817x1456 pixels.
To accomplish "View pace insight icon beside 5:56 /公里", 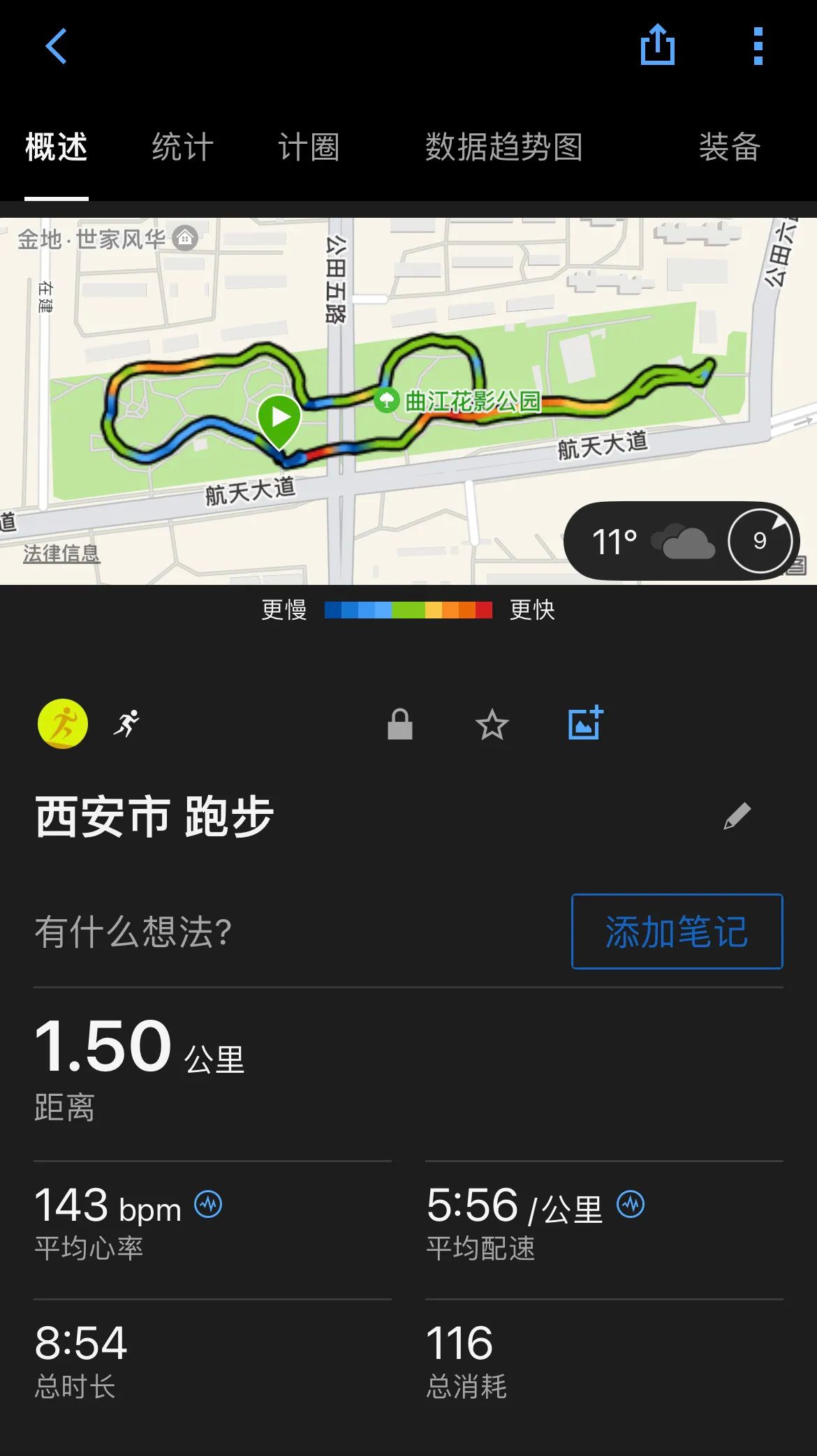I will pos(631,1205).
